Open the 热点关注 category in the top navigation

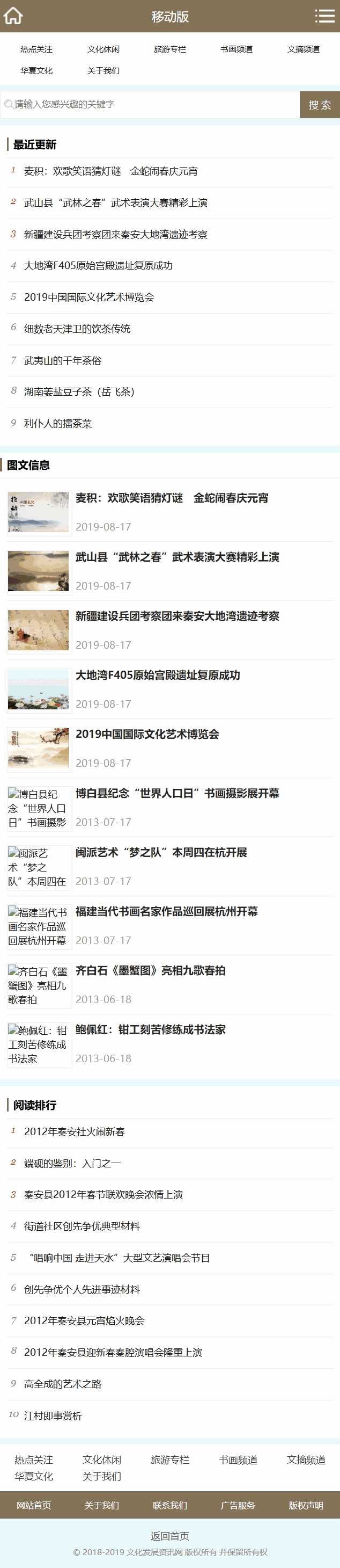click(36, 49)
